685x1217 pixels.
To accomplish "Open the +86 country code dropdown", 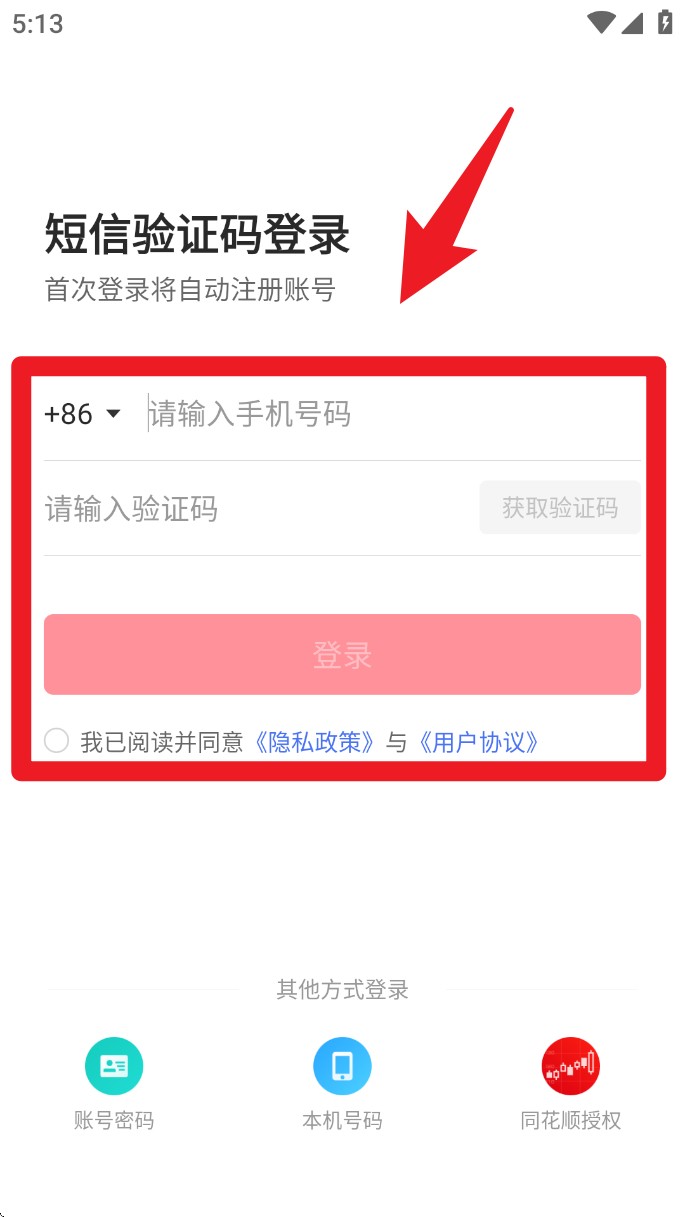I will point(82,414).
